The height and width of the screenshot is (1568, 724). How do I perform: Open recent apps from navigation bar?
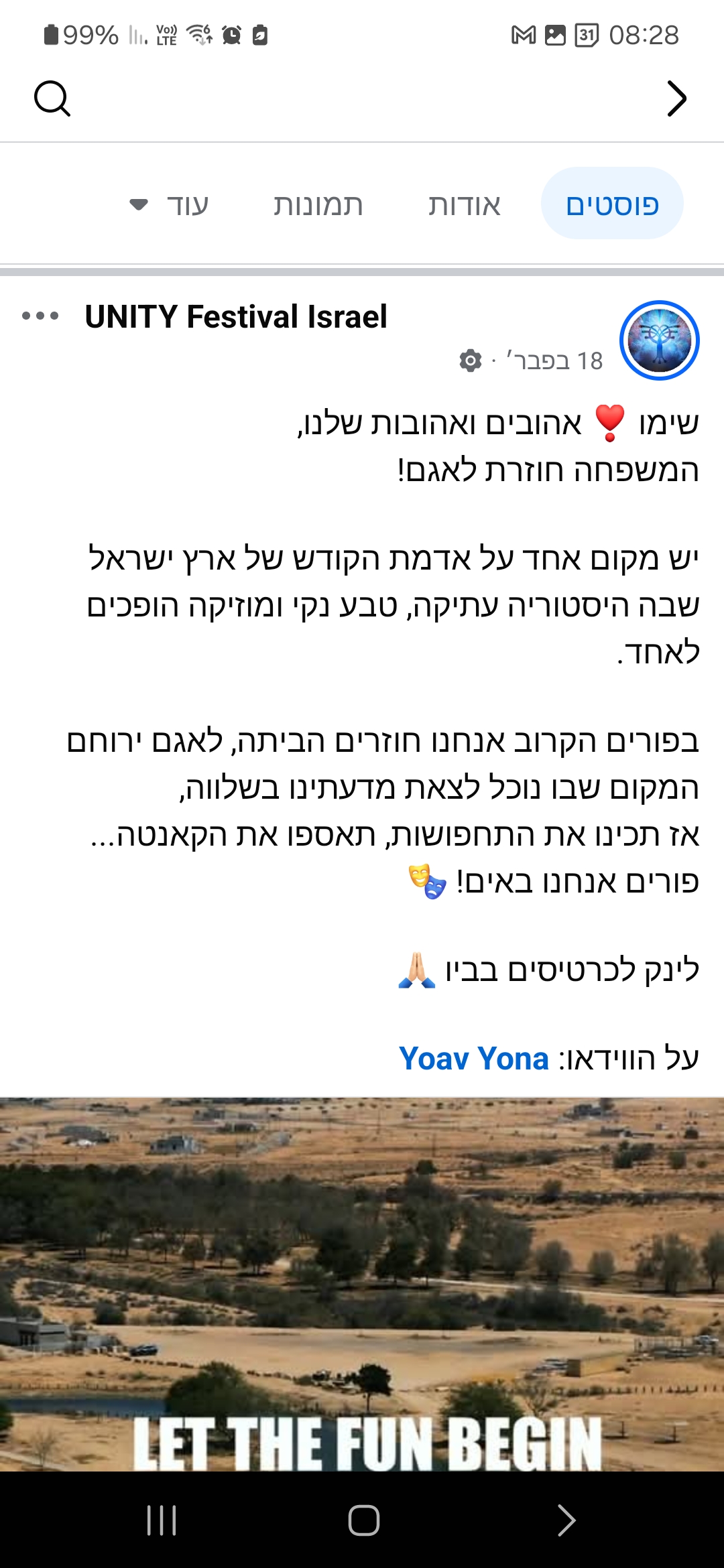(162, 1520)
